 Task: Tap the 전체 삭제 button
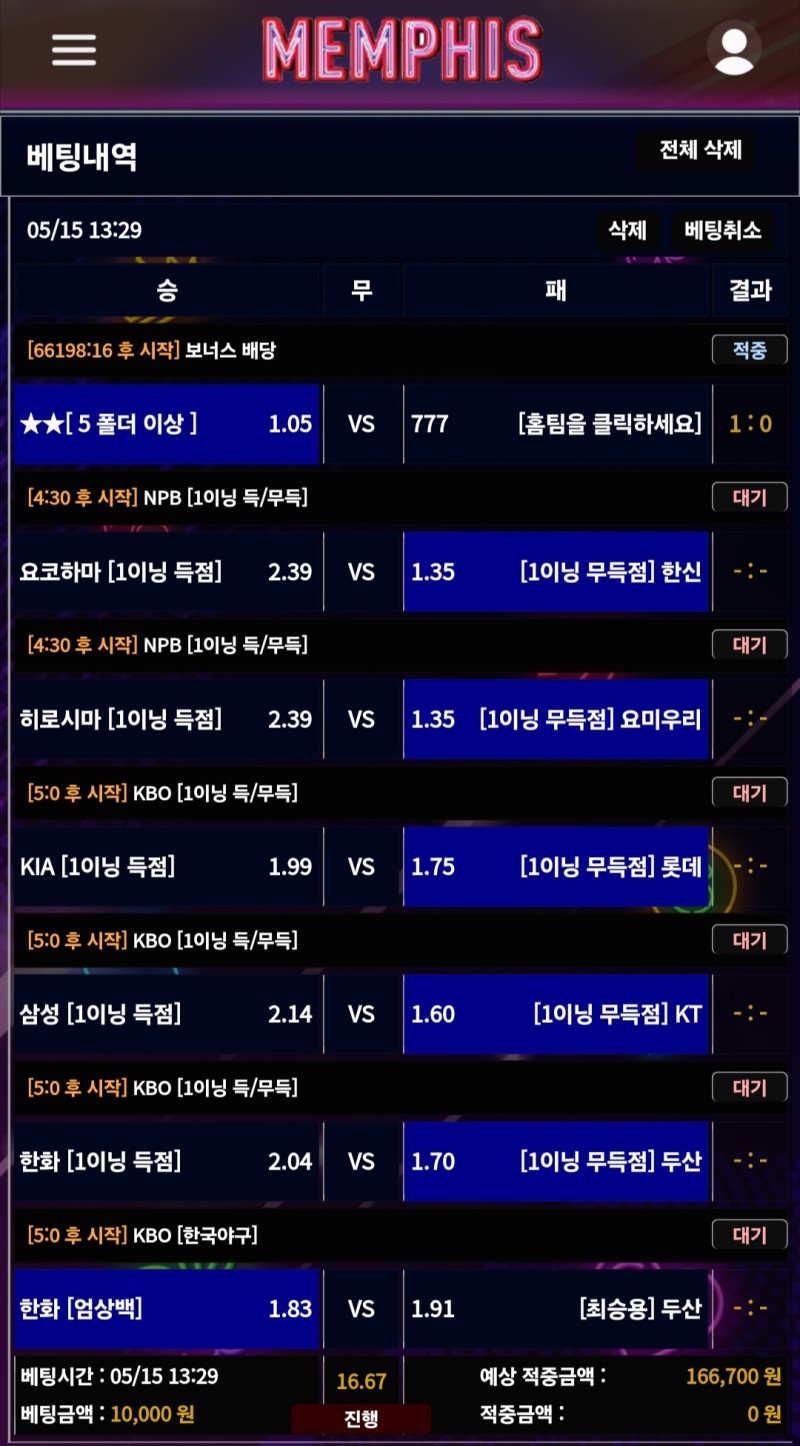(700, 150)
